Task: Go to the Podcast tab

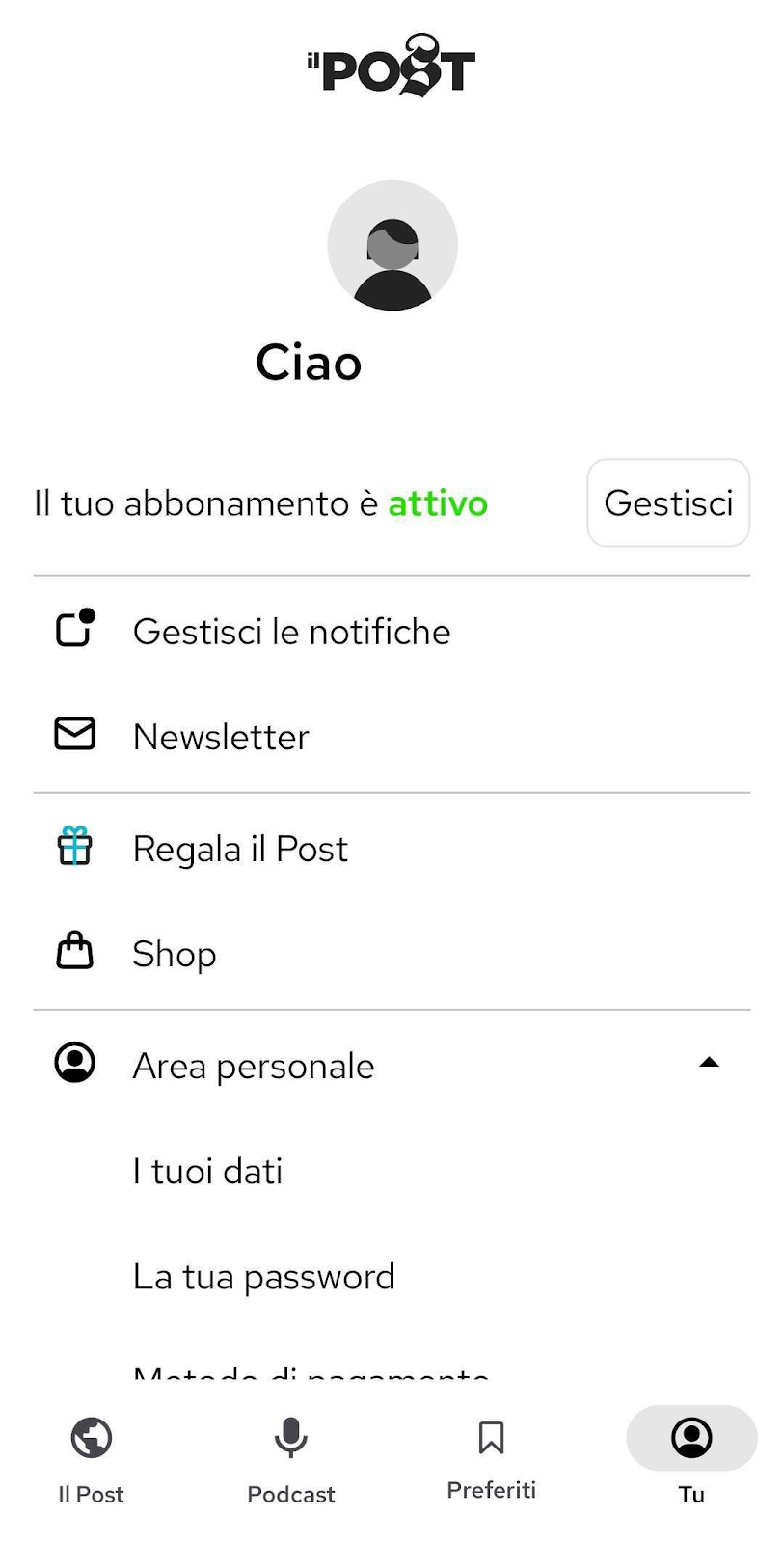Action: (291, 1461)
